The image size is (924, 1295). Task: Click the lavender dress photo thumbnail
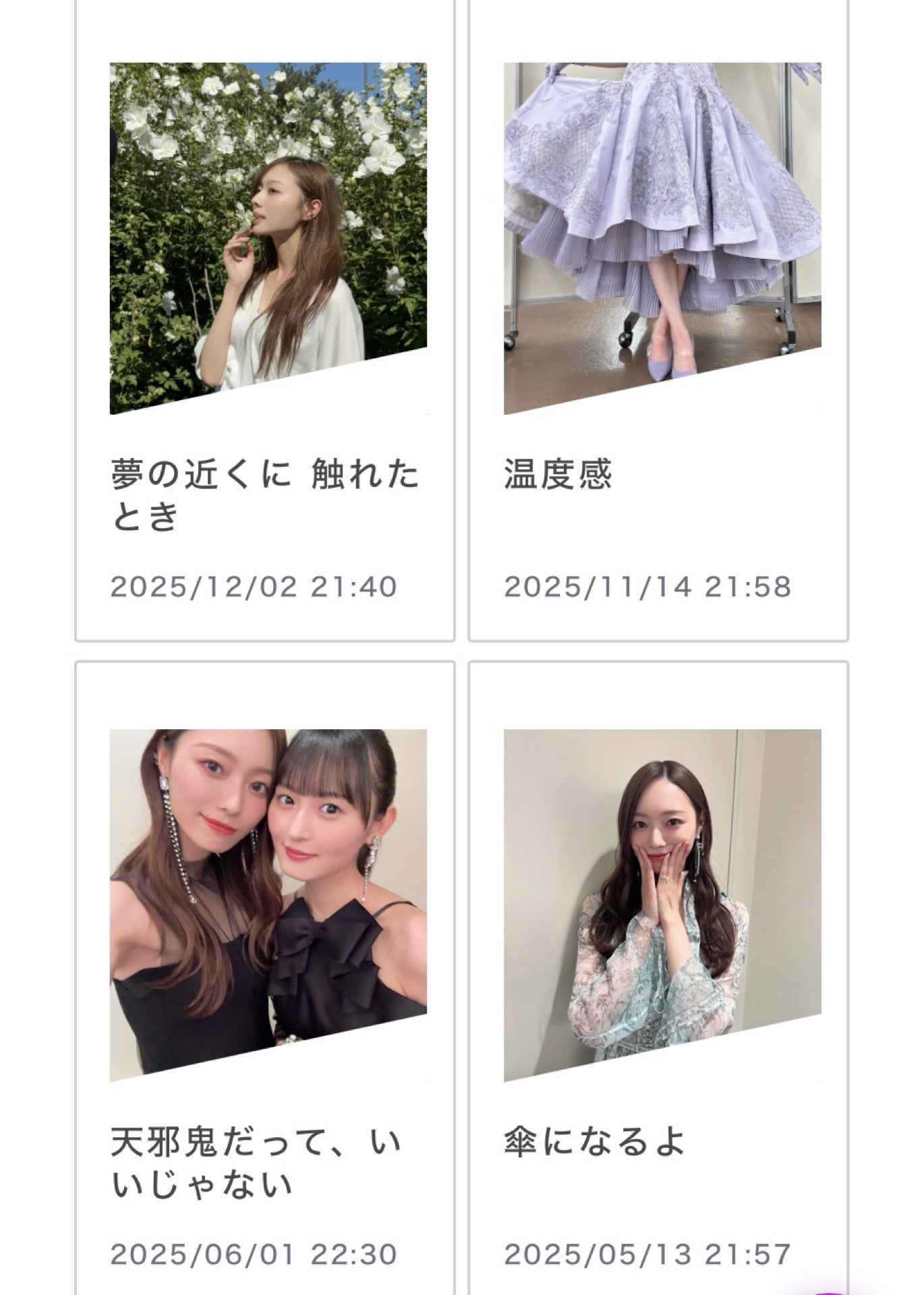point(661,239)
